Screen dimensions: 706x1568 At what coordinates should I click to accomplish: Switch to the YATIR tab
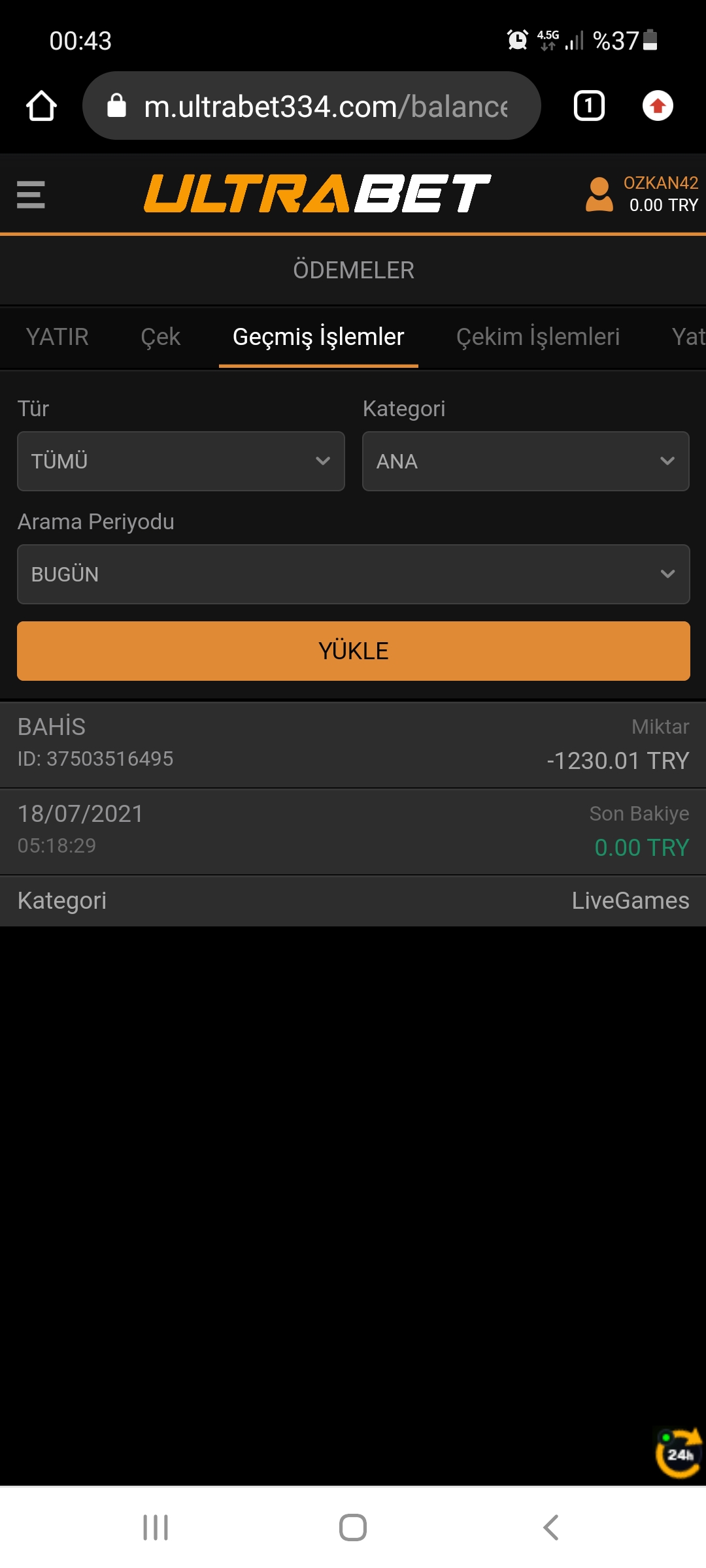pos(58,337)
